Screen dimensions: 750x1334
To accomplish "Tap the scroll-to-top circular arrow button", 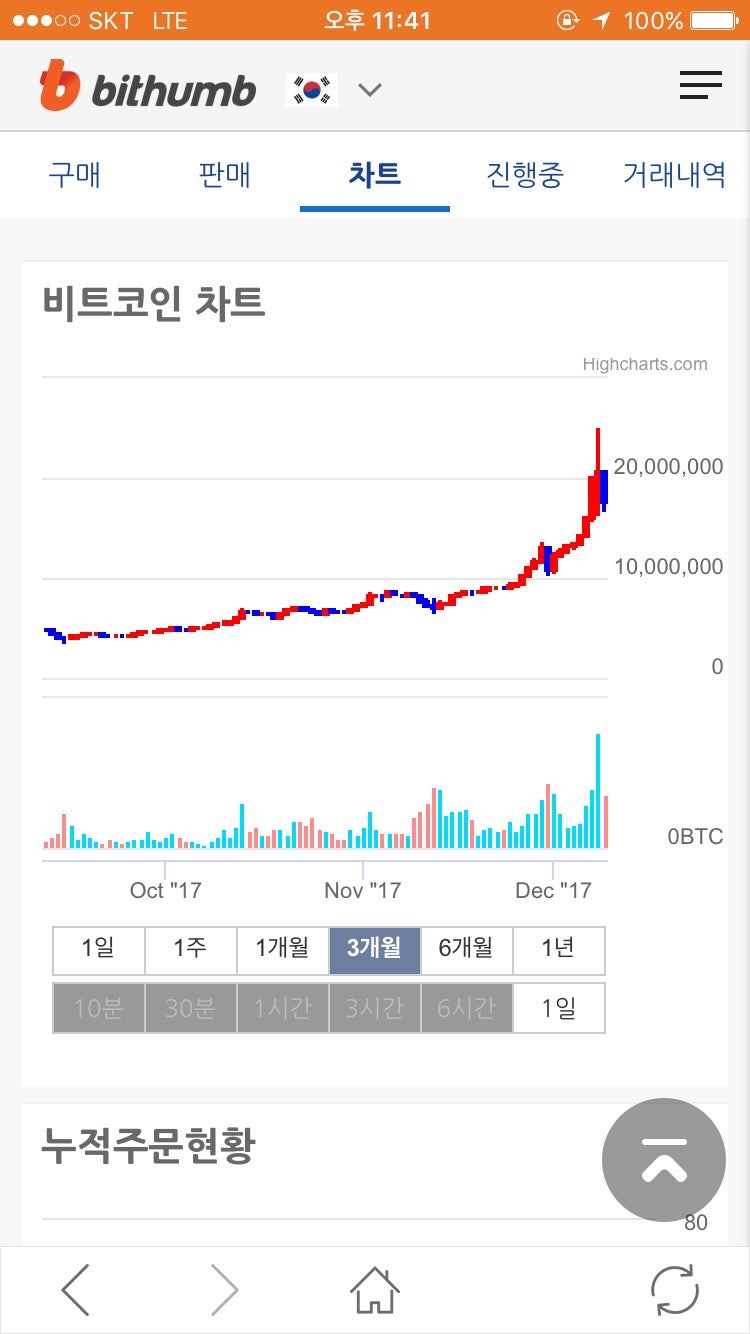I will pyautogui.click(x=662, y=1160).
